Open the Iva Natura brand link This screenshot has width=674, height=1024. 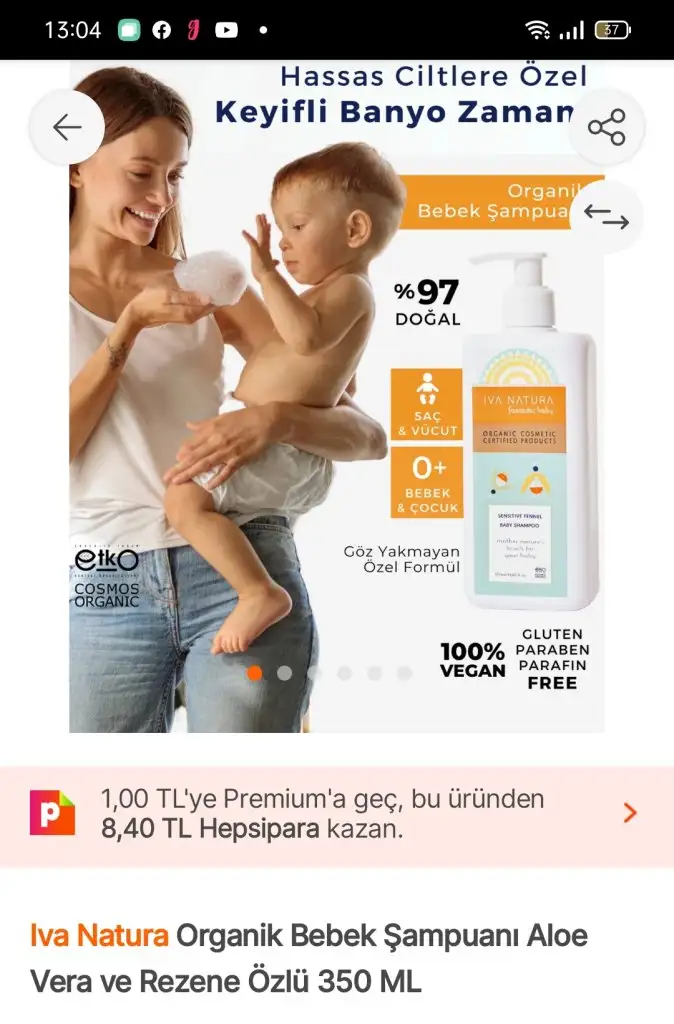[x=99, y=937]
